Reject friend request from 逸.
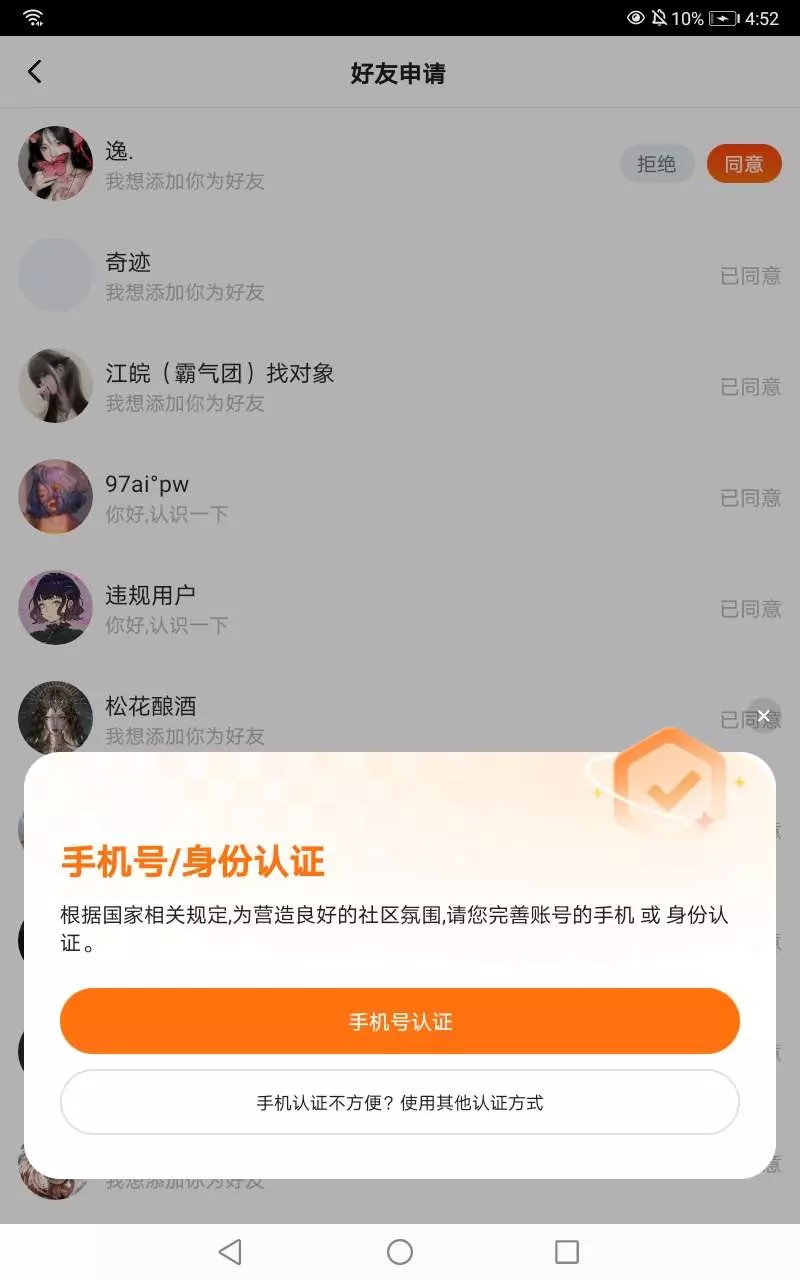The height and width of the screenshot is (1280, 800). (657, 164)
